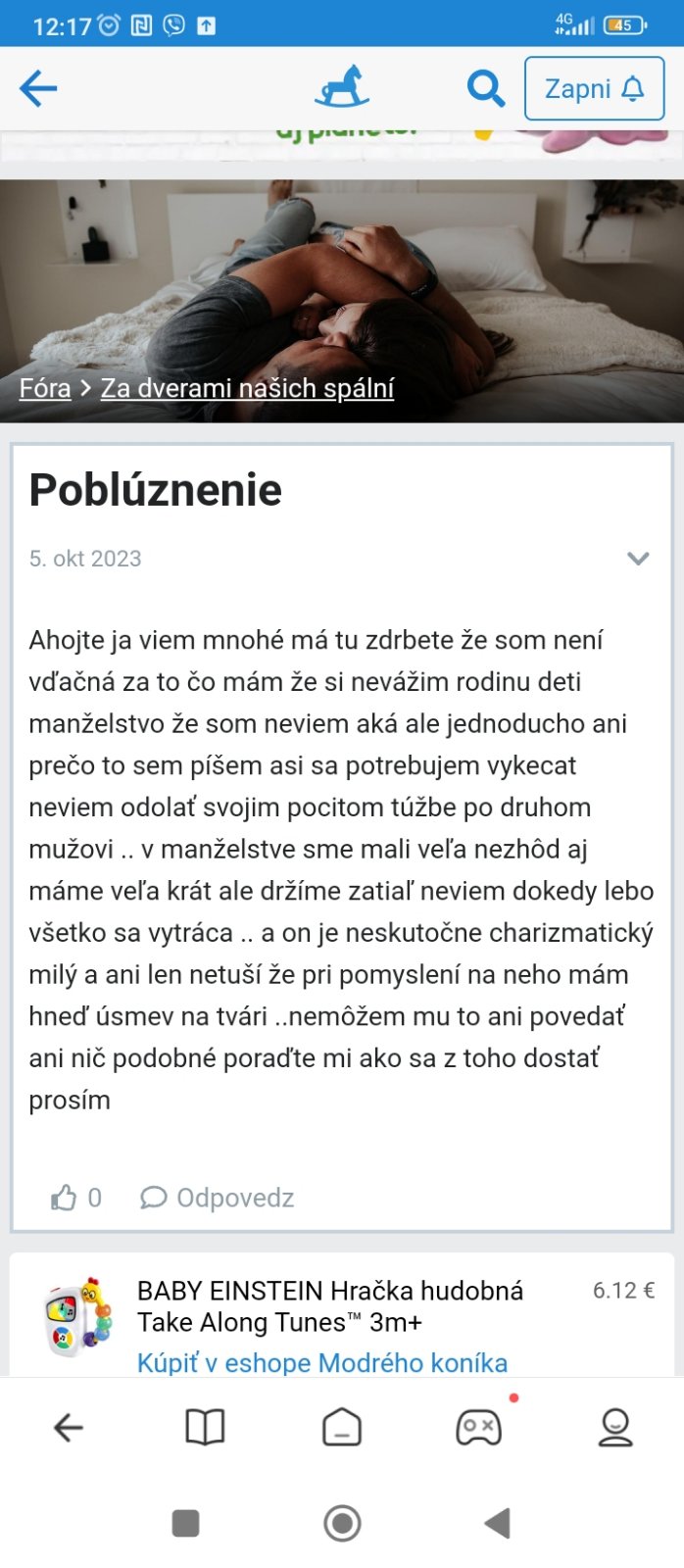Open the search magnifier
This screenshot has width=684, height=1568.
pyautogui.click(x=485, y=88)
